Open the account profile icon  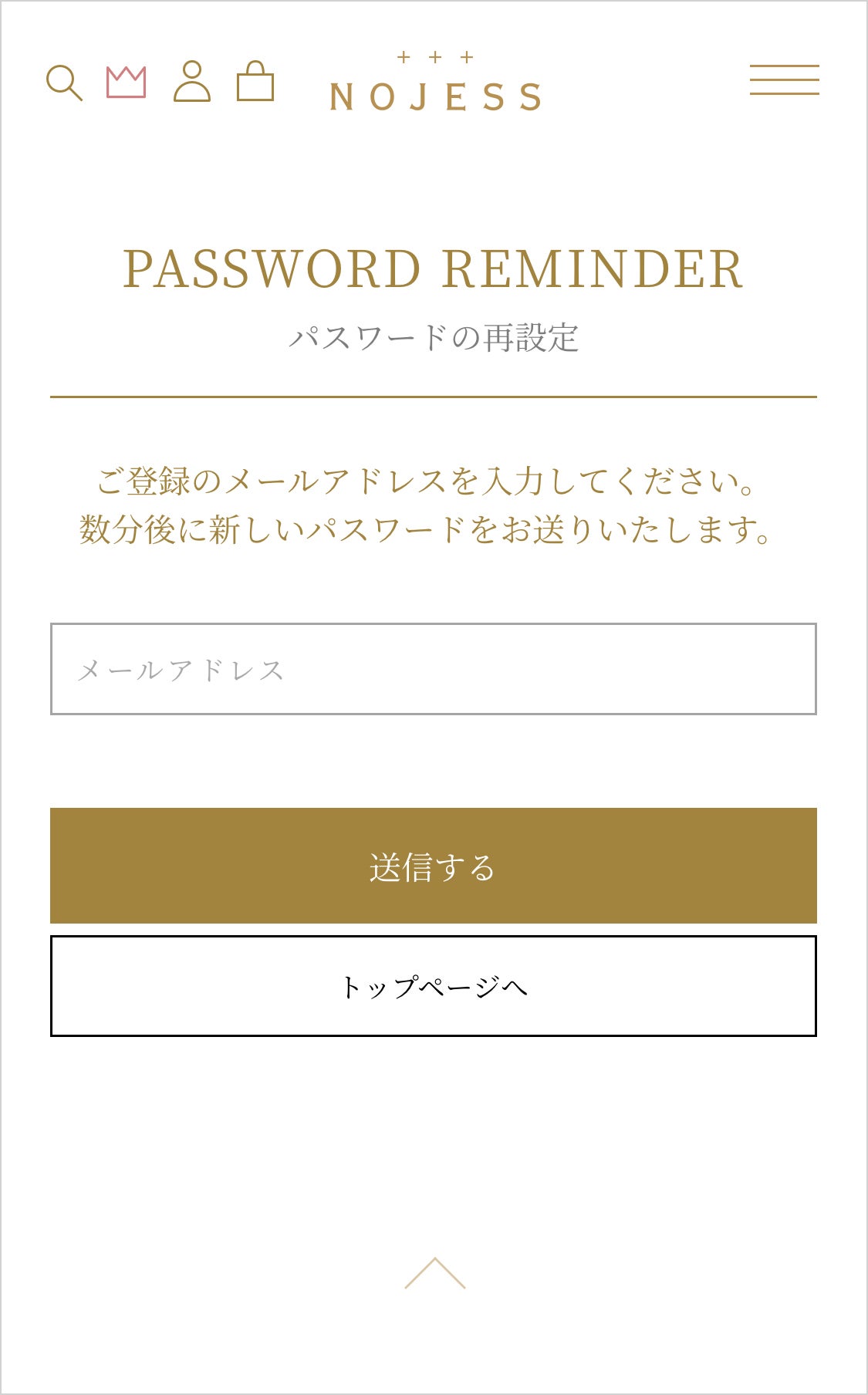pos(192,81)
